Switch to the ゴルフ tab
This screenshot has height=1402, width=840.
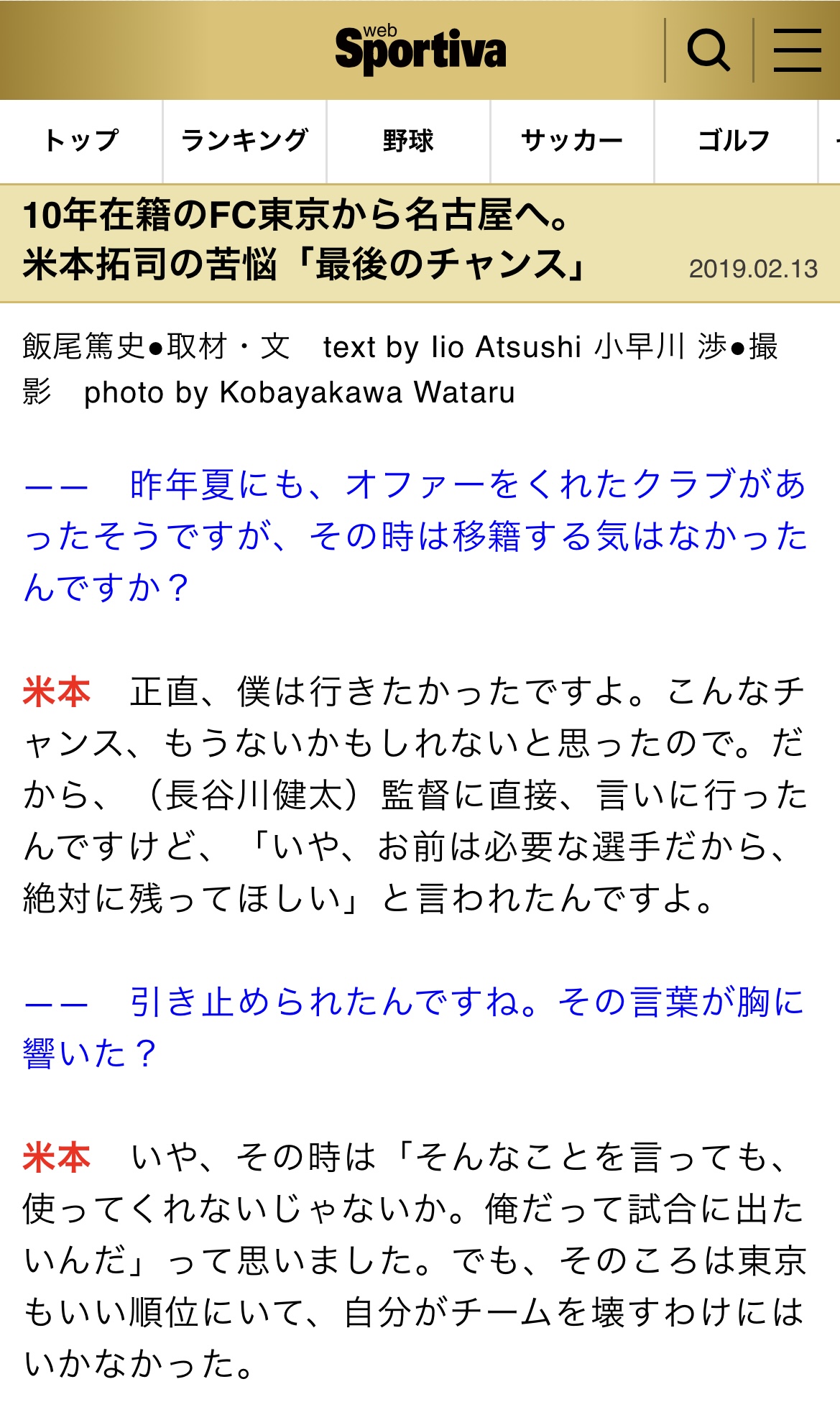click(735, 141)
